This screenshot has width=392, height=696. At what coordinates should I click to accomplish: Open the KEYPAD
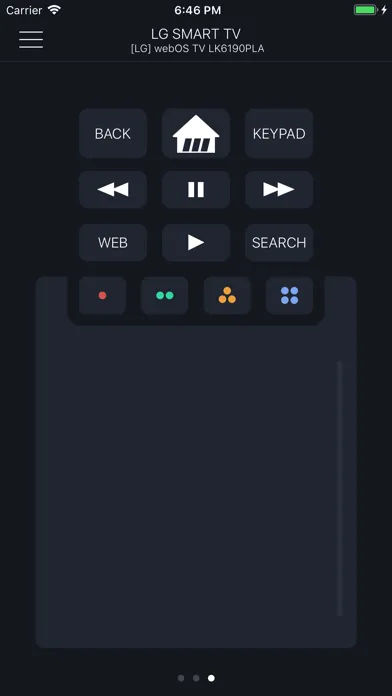pyautogui.click(x=279, y=134)
